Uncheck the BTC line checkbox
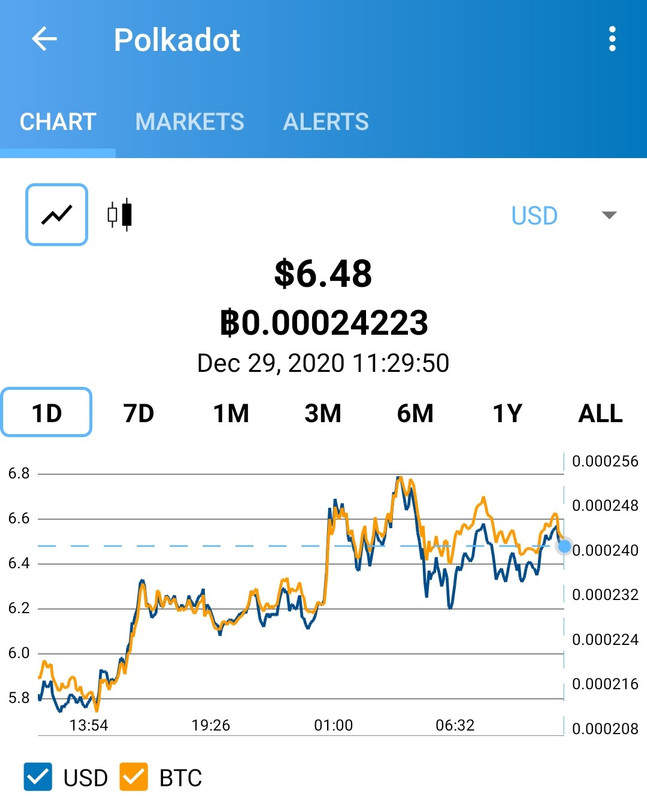Viewport: 647px width, 800px height. (134, 776)
